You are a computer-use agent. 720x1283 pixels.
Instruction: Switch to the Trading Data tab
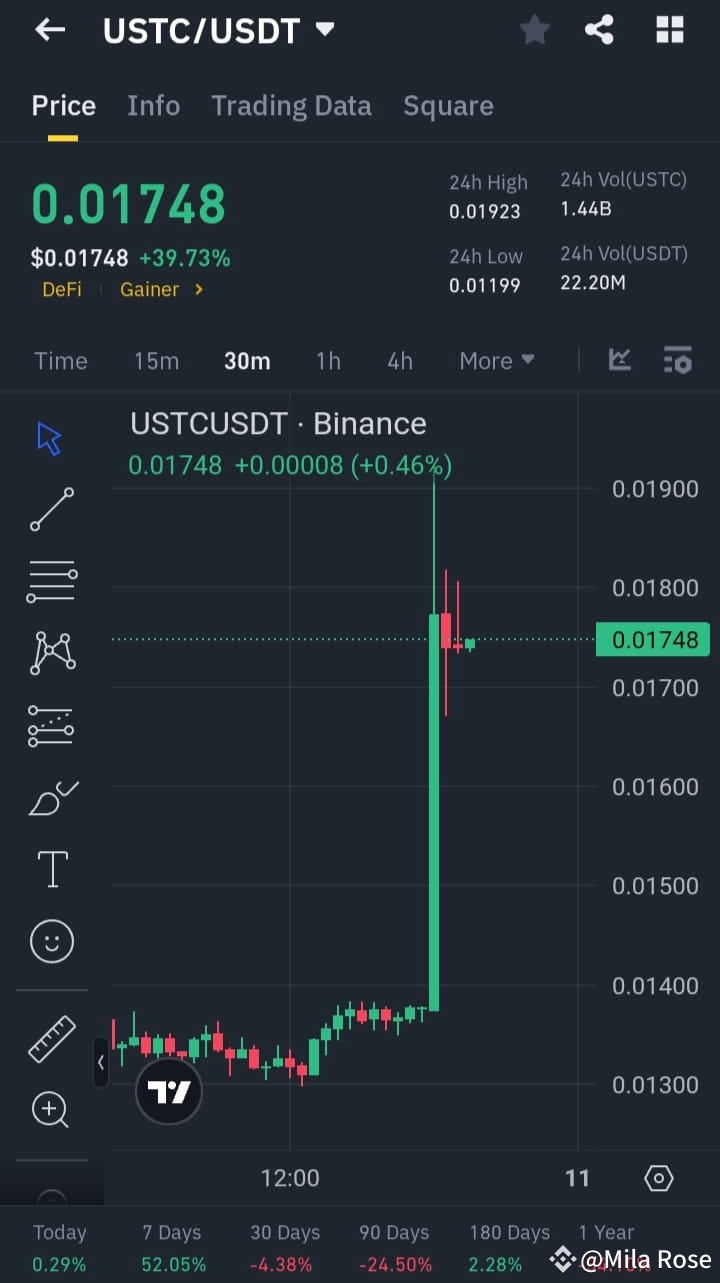pyautogui.click(x=291, y=105)
